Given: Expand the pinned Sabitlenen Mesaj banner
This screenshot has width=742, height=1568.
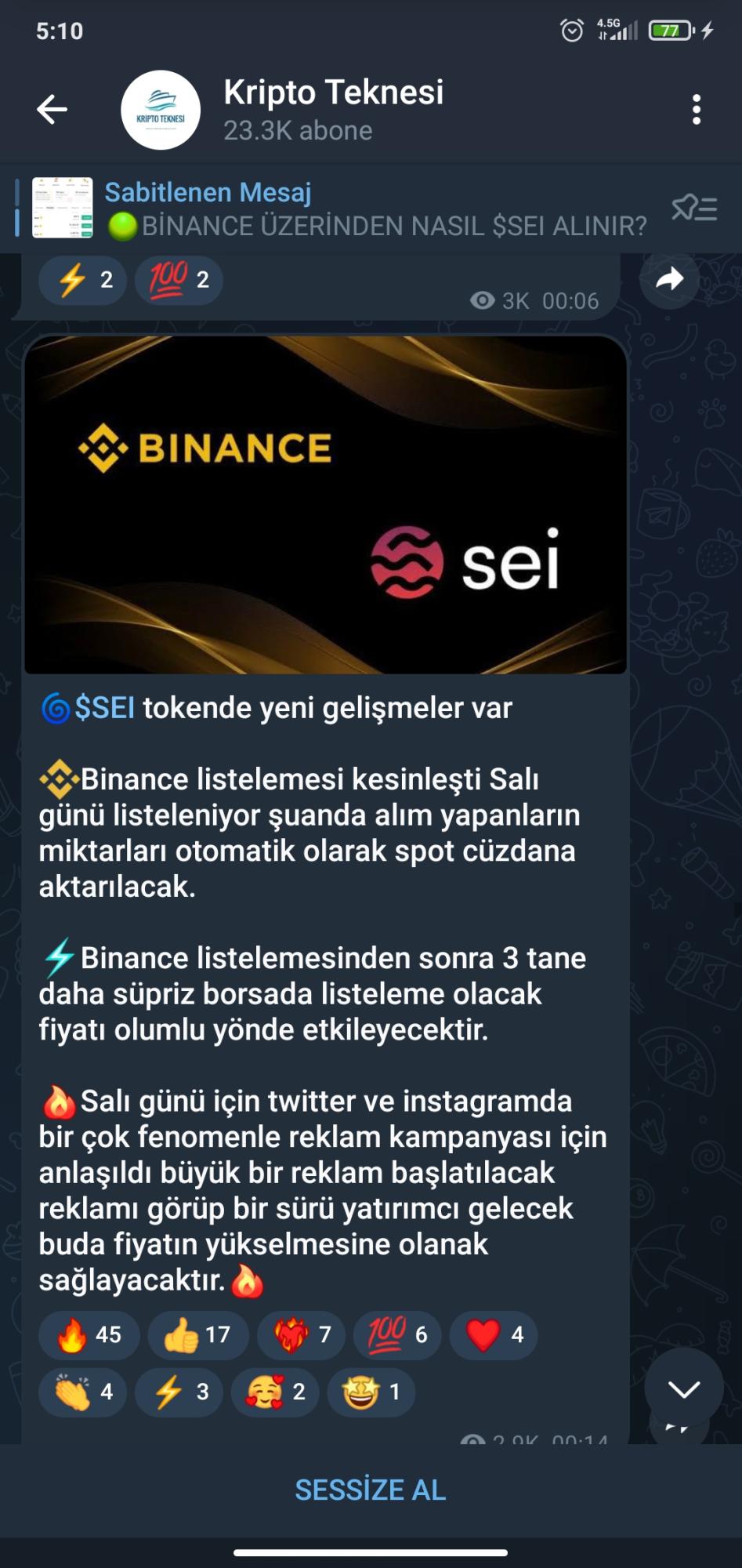Looking at the screenshot, I should [353, 208].
